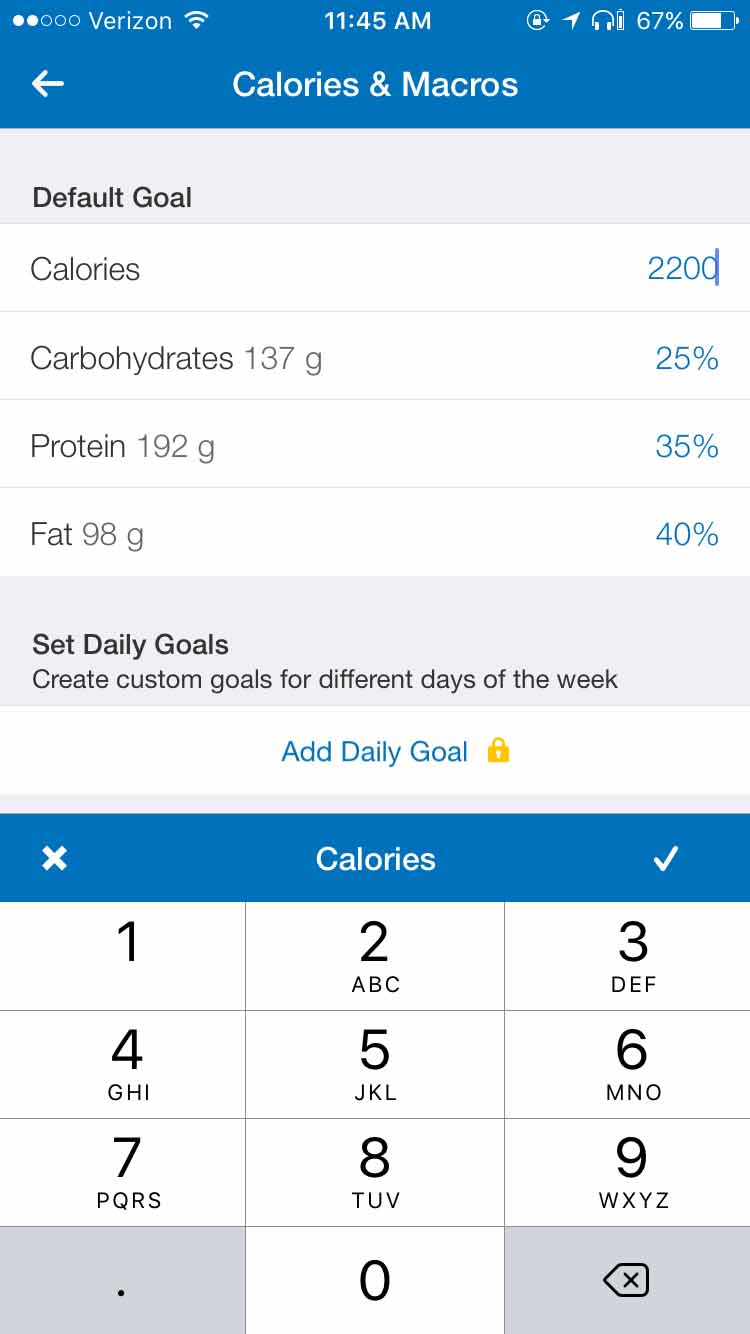Insert a decimal point with the keypad
Screen dimensions: 750x1334
pos(122,1280)
